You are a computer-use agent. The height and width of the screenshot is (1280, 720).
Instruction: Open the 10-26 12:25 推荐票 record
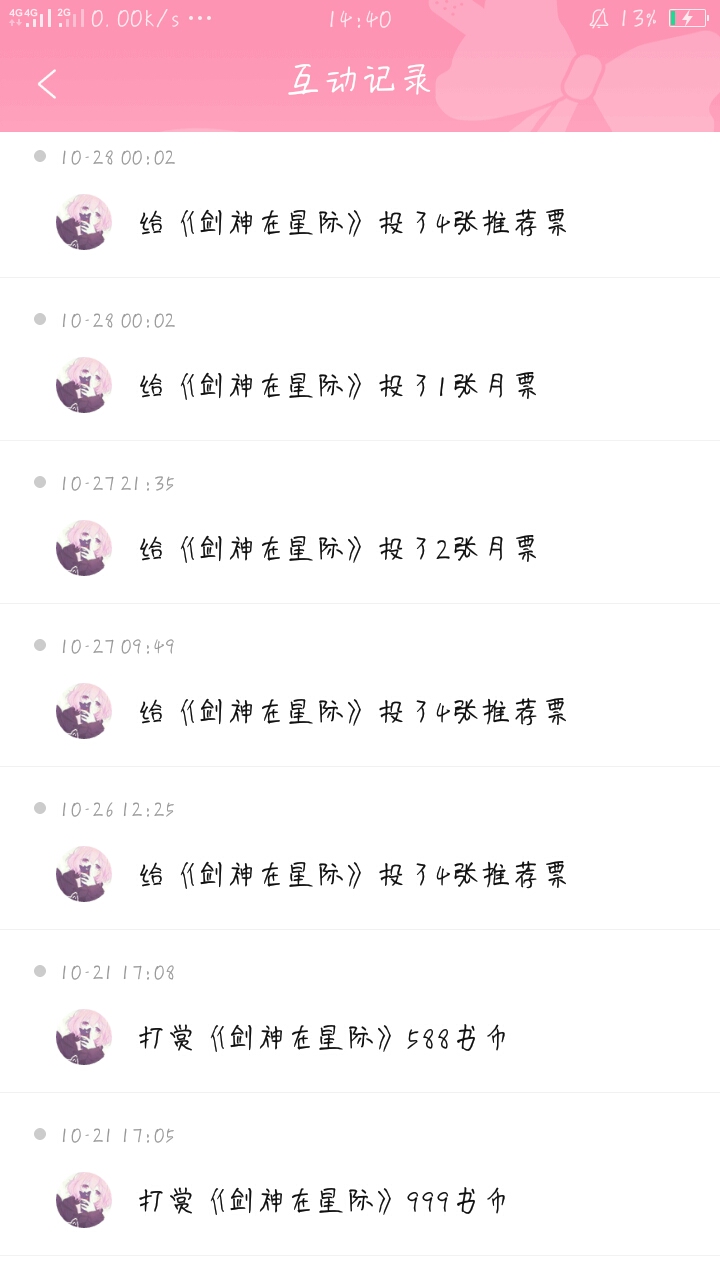(353, 874)
